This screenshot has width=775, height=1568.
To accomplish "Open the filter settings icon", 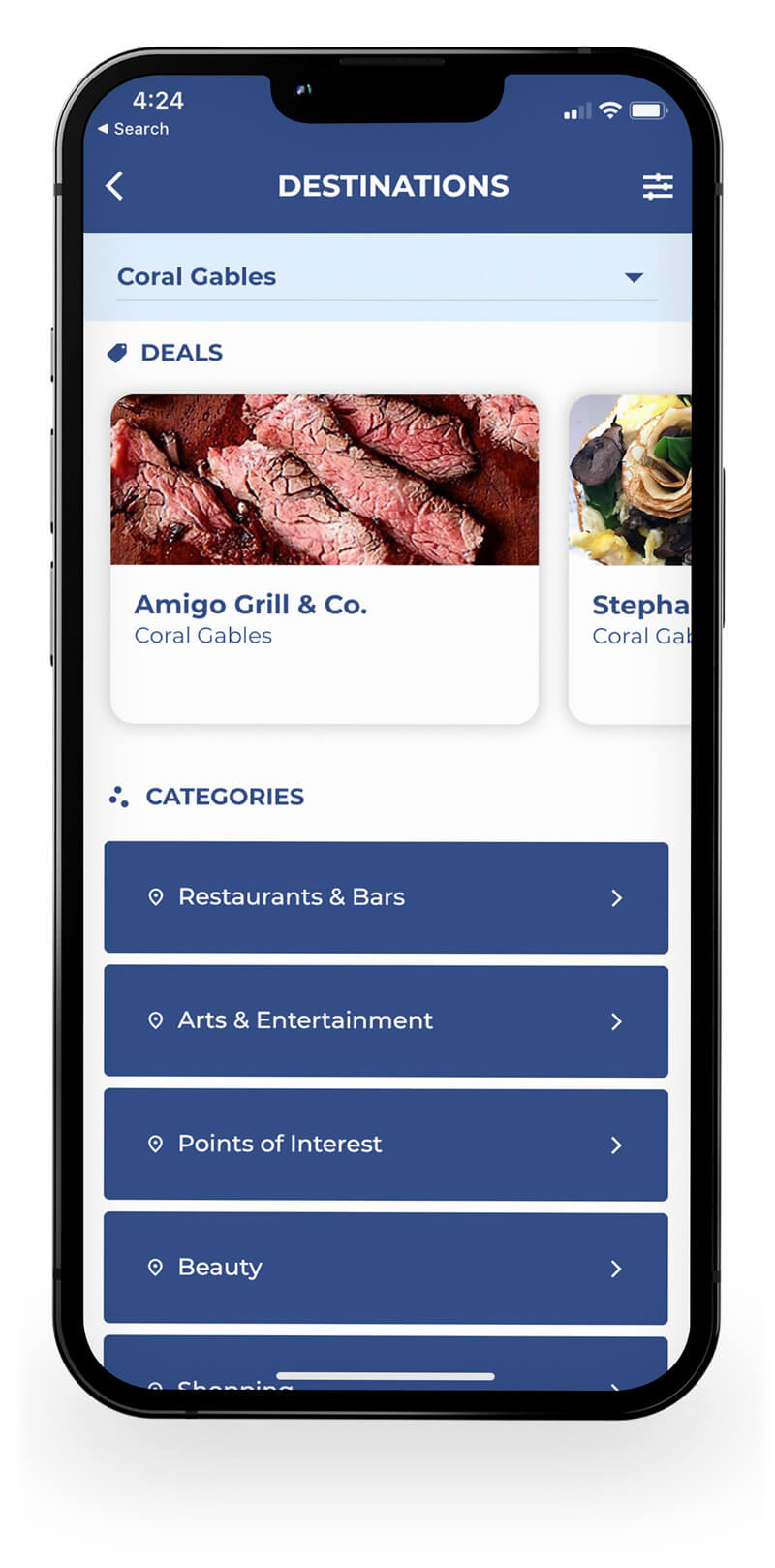I will pos(657,186).
